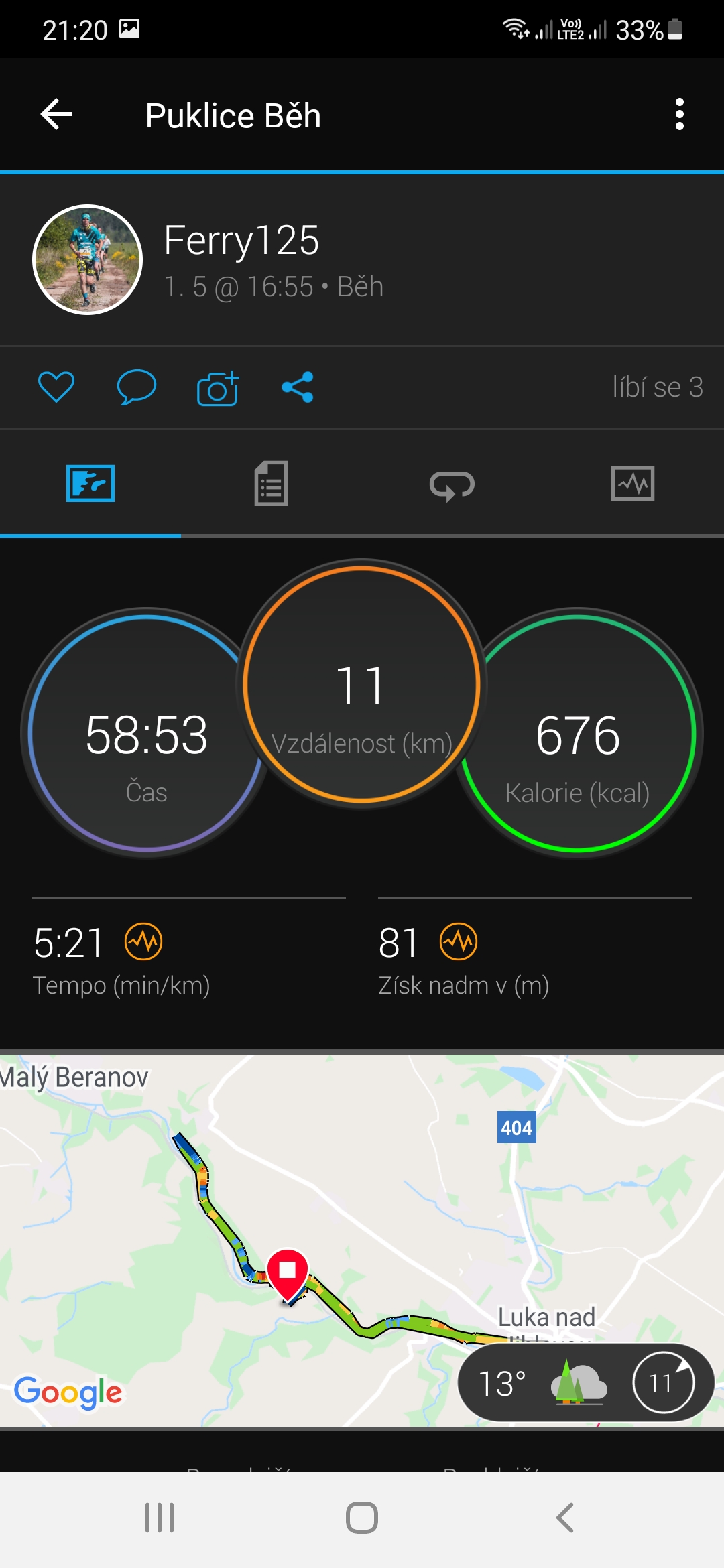The image size is (724, 1568).
Task: Switch to the laps tab
Action: tap(452, 483)
